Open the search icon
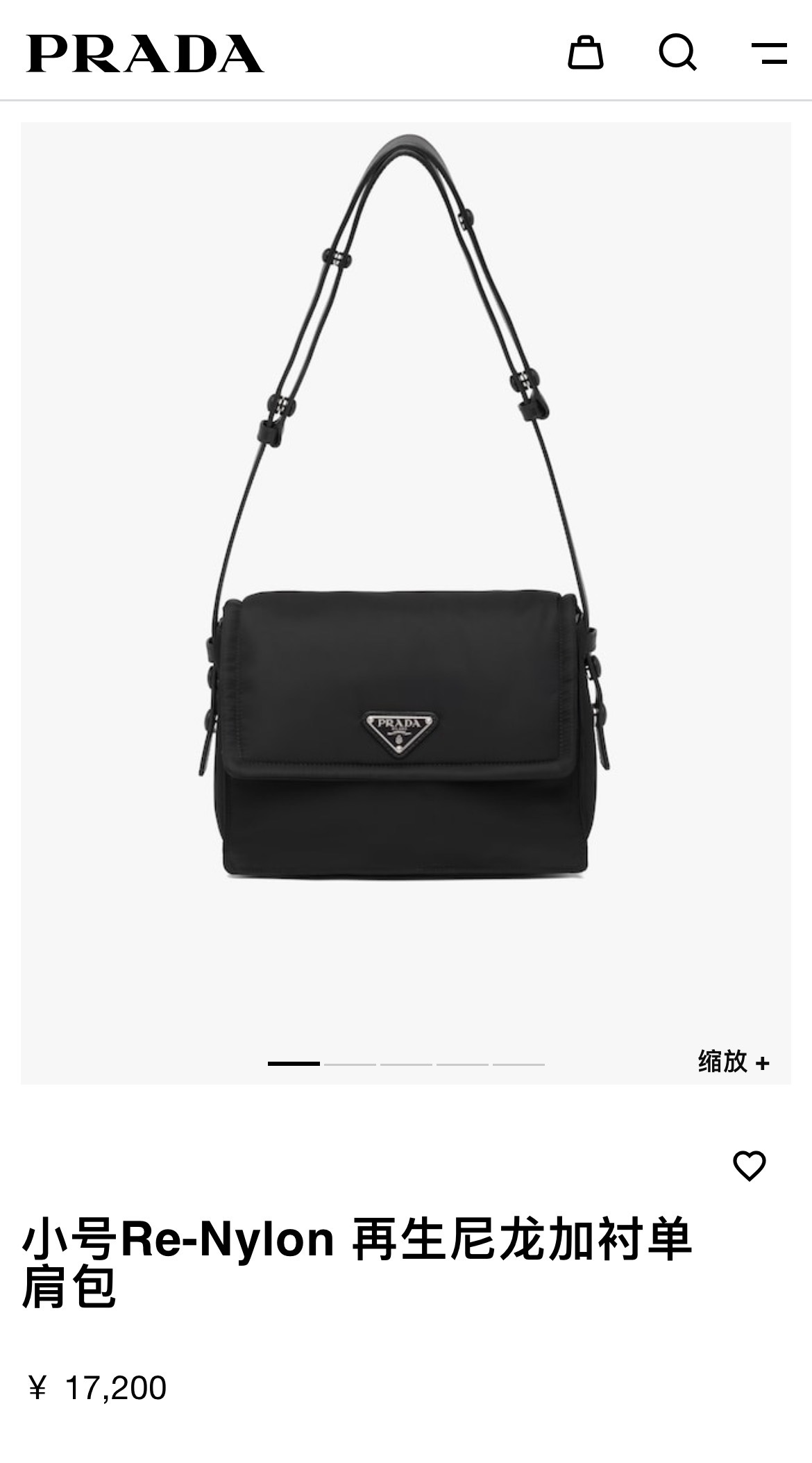812x1463 pixels. 677,53
